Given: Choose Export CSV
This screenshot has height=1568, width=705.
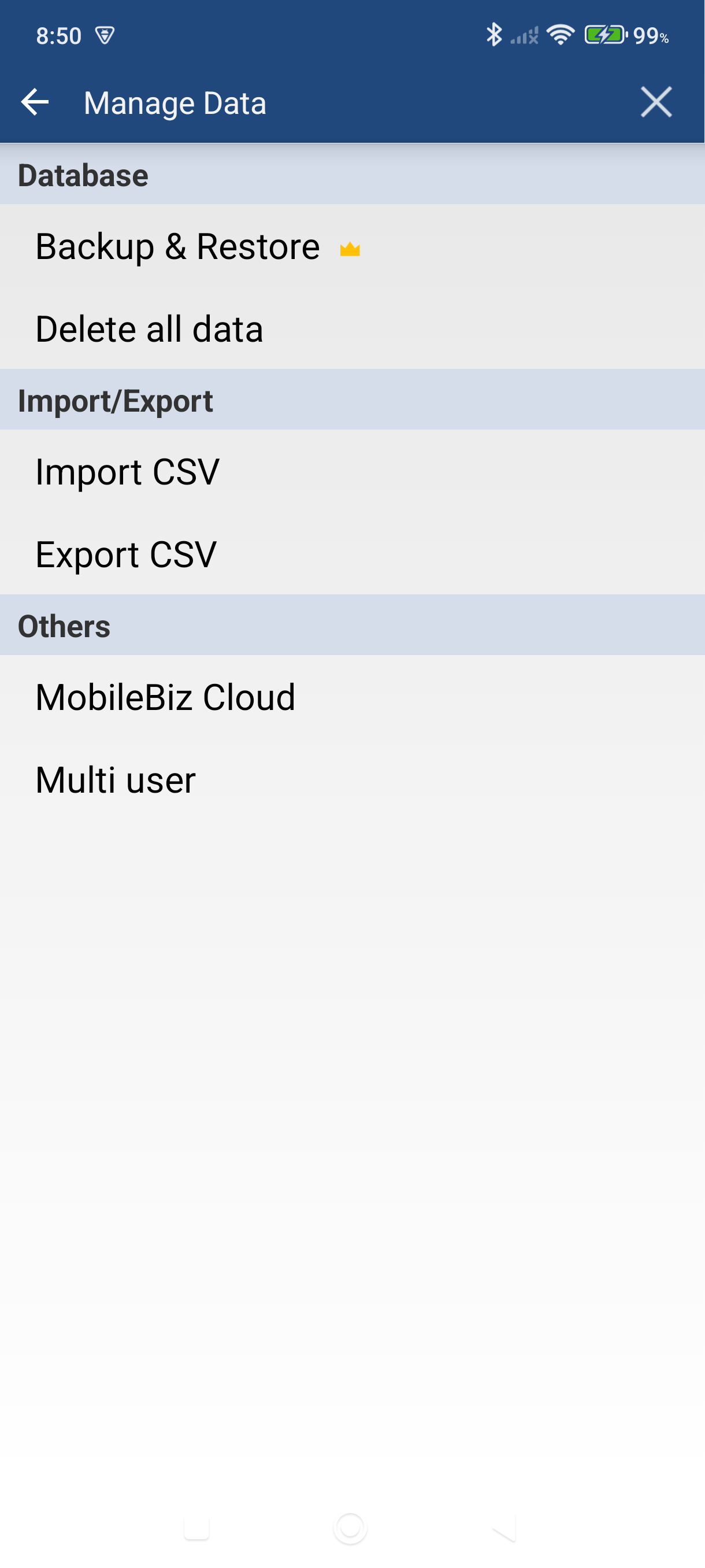Looking at the screenshot, I should coord(126,554).
